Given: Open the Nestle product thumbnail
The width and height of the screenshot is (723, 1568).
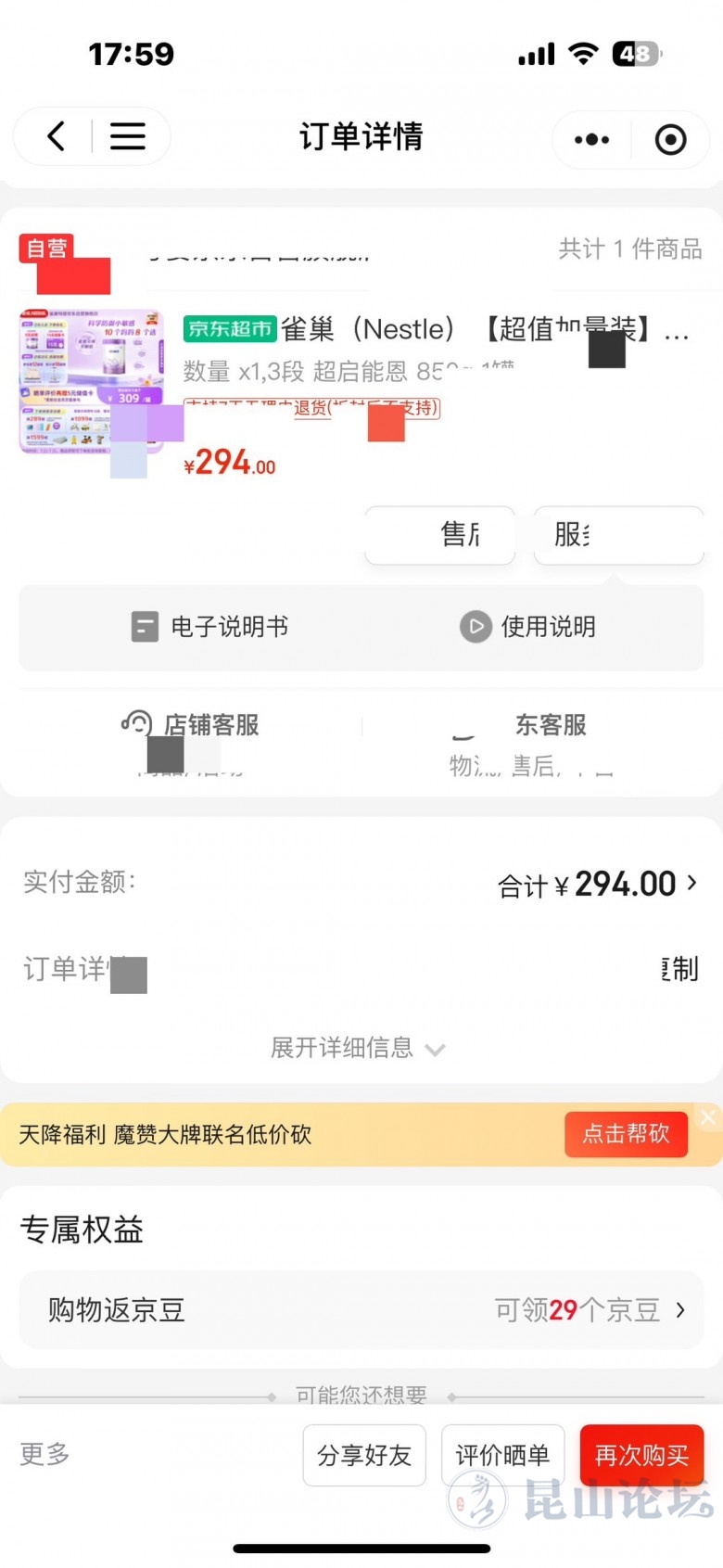Looking at the screenshot, I should [x=91, y=382].
